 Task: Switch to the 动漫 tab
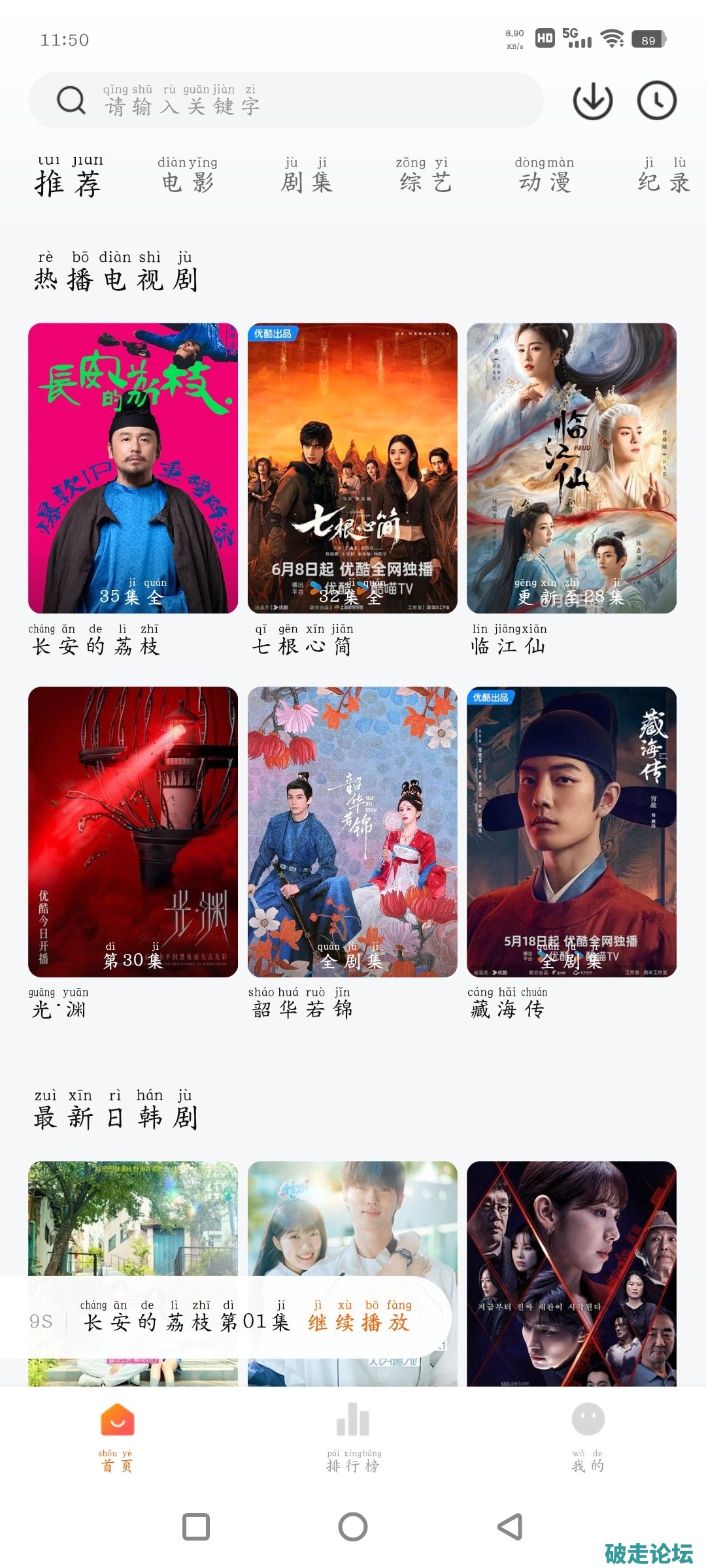tap(545, 176)
